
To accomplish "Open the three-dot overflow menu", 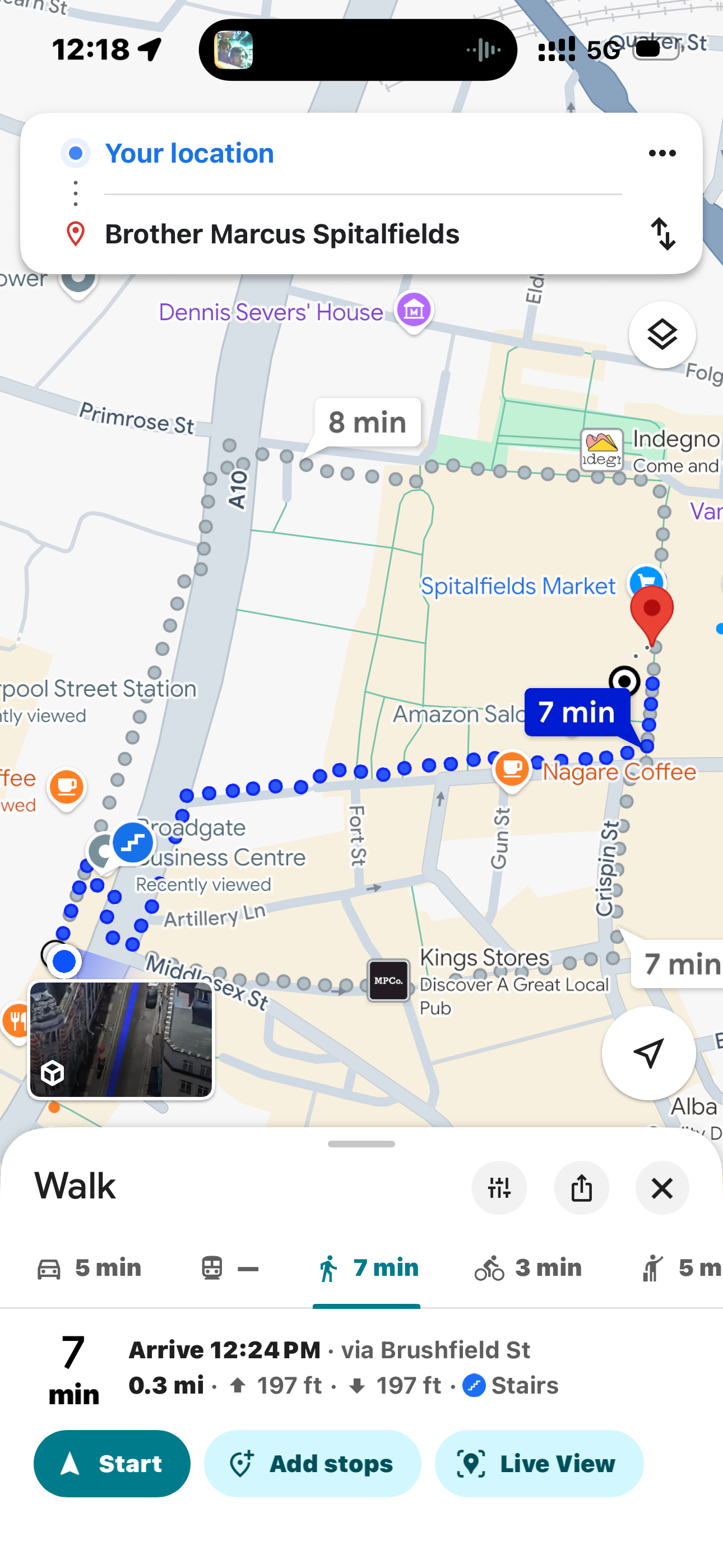I will click(661, 154).
